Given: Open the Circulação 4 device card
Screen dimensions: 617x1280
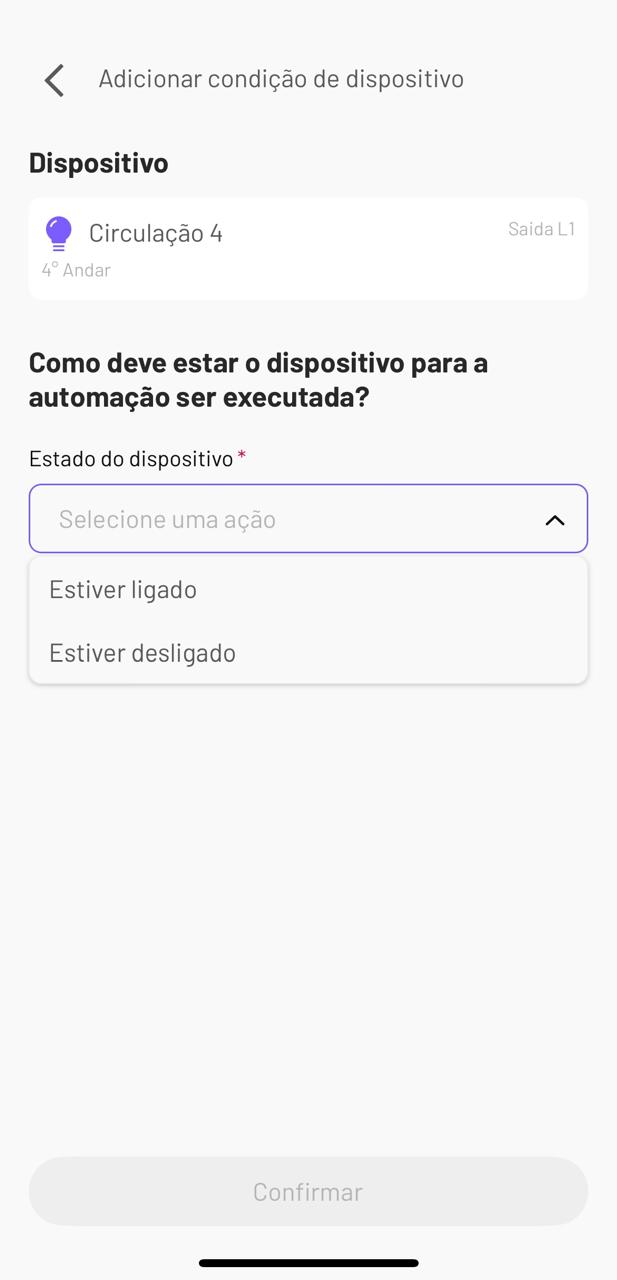Looking at the screenshot, I should point(308,248).
